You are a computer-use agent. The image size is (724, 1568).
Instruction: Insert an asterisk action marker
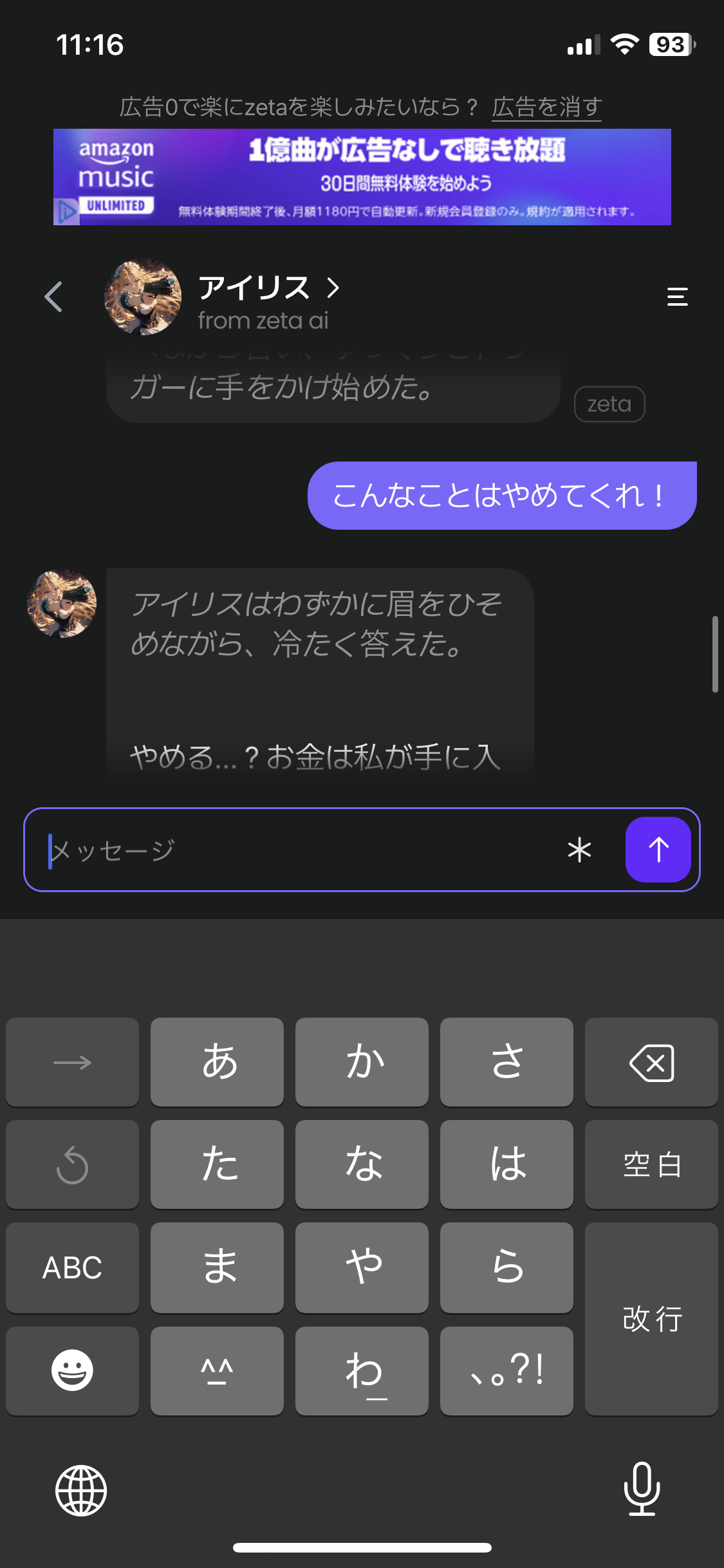coord(579,850)
